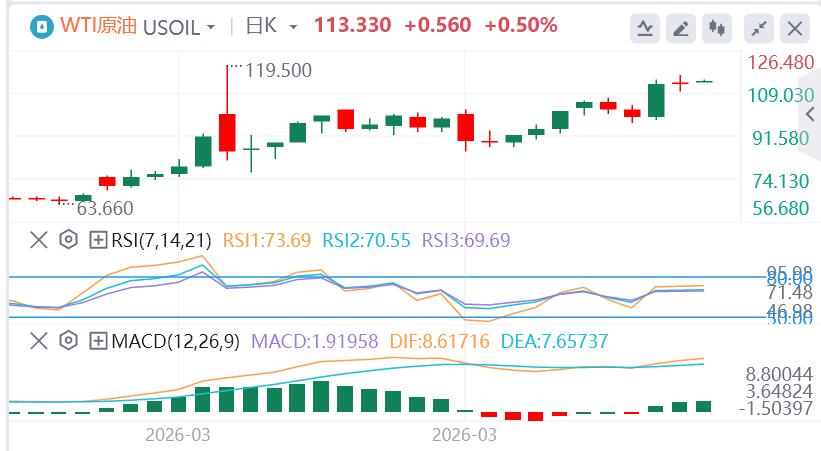
Task: Remove the MACD indicator panel
Action: pos(39,341)
